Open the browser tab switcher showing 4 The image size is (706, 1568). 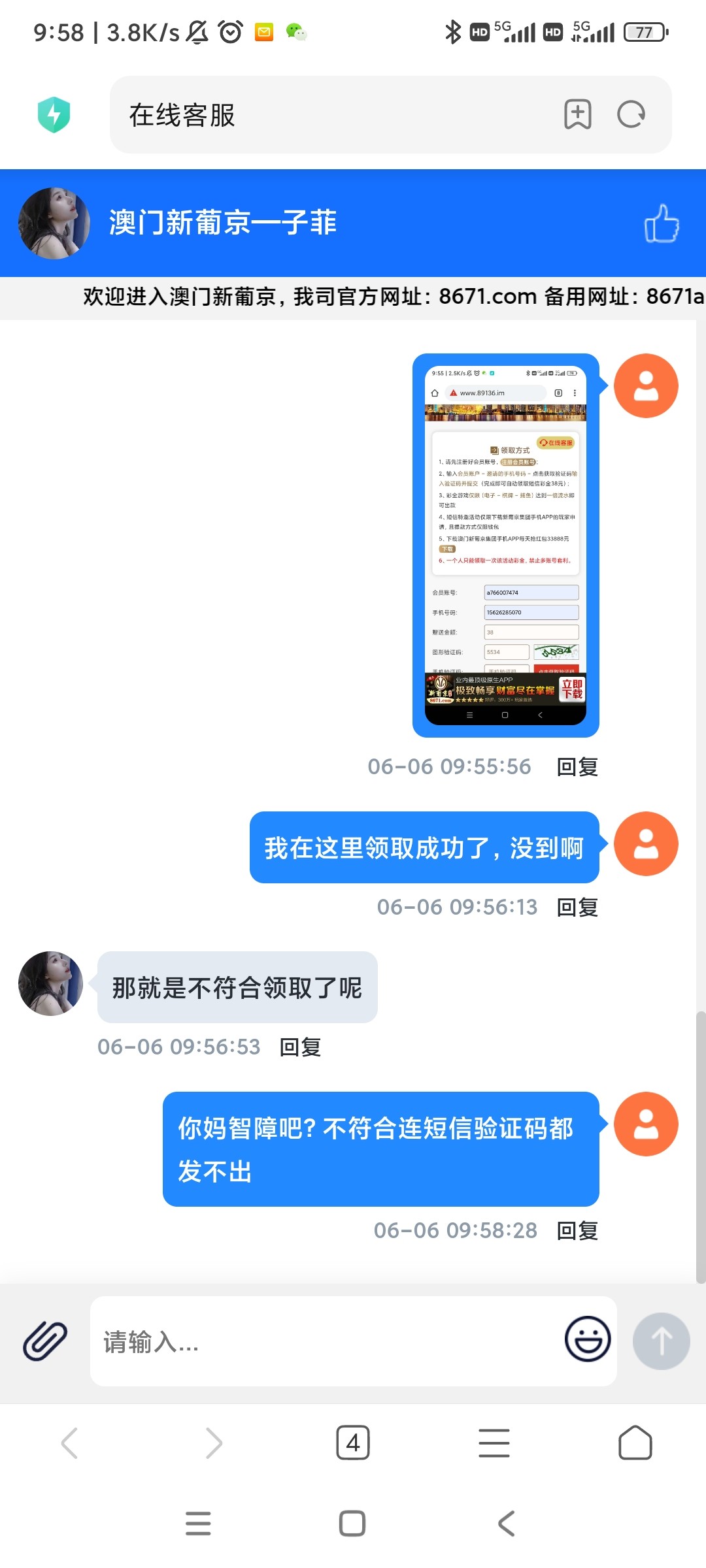(353, 1443)
